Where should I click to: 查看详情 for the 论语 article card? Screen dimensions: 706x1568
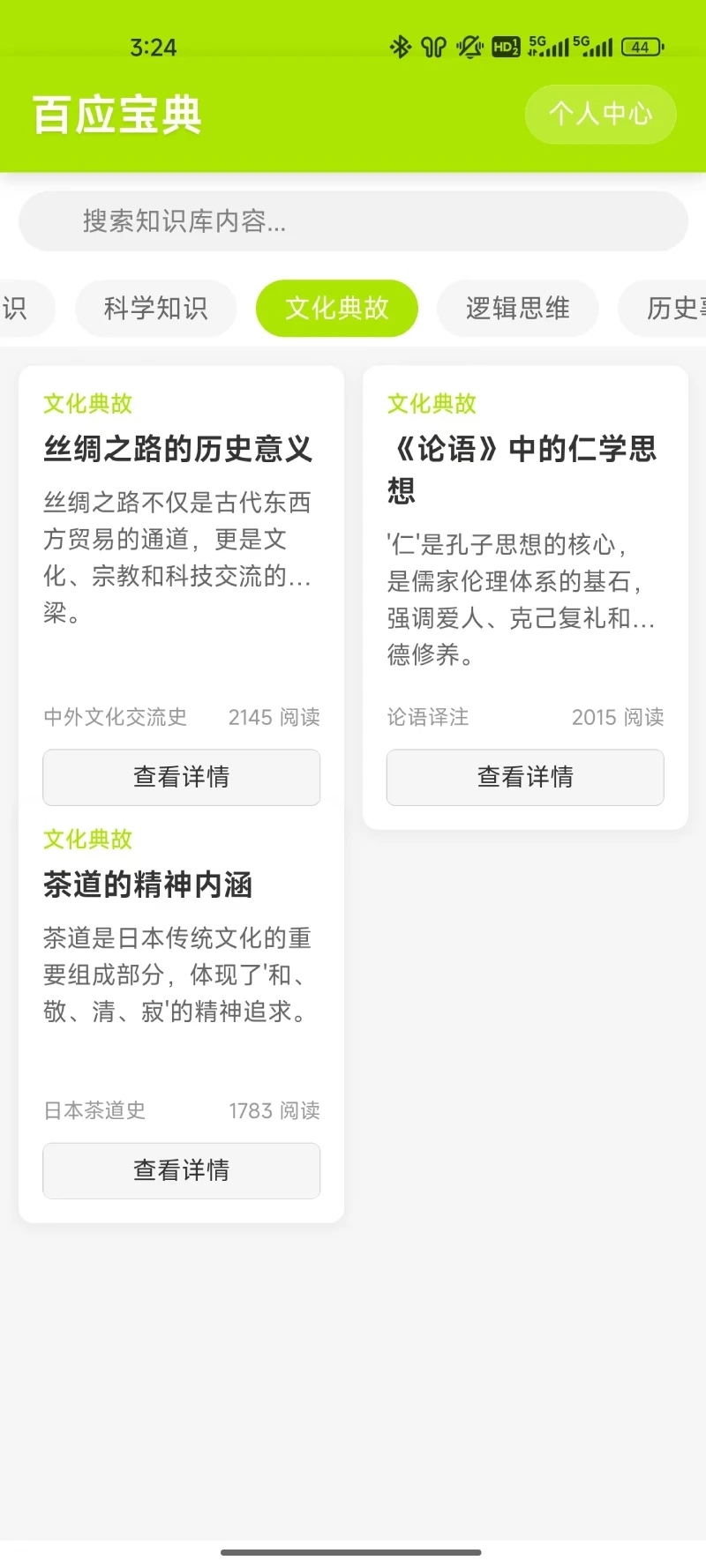(525, 777)
